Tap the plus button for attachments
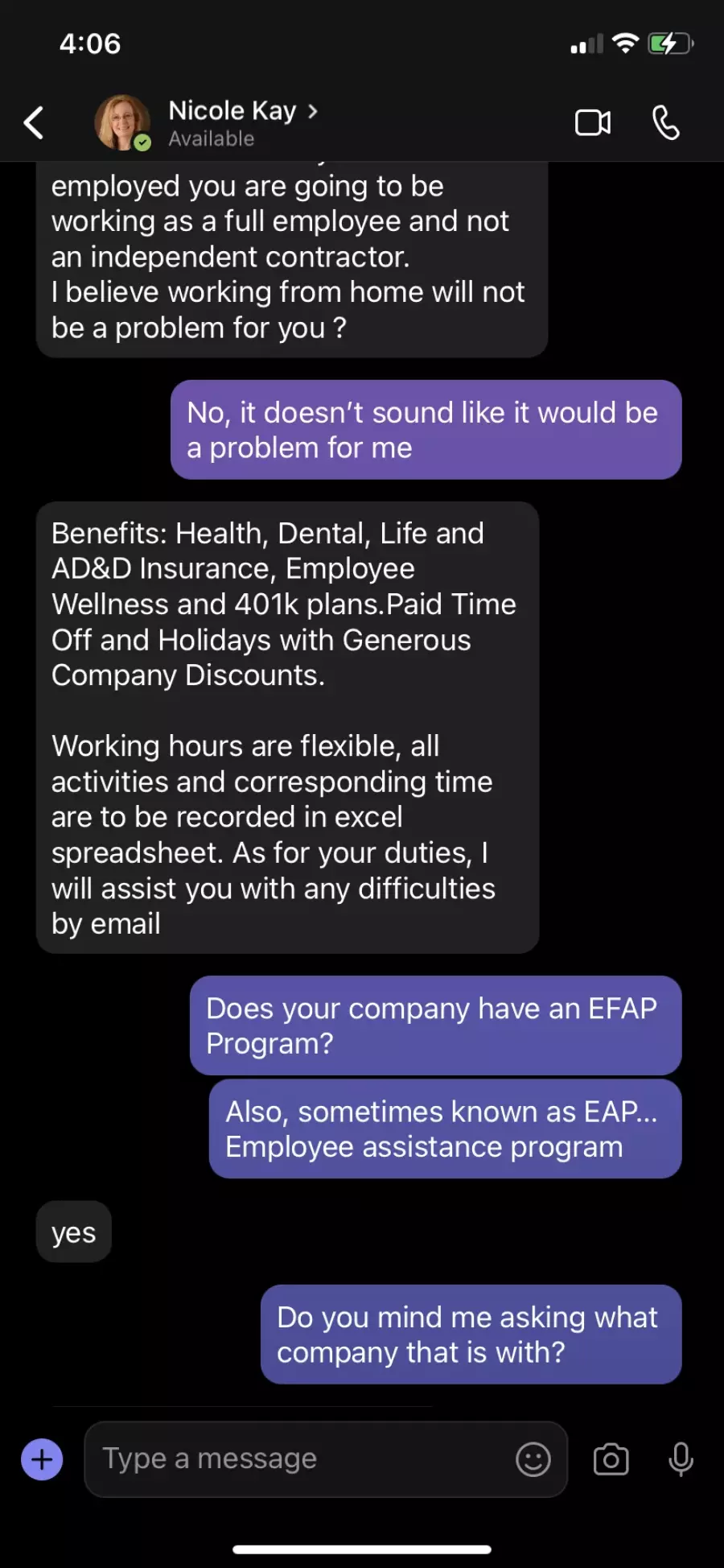This screenshot has width=724, height=1568. click(x=42, y=1459)
